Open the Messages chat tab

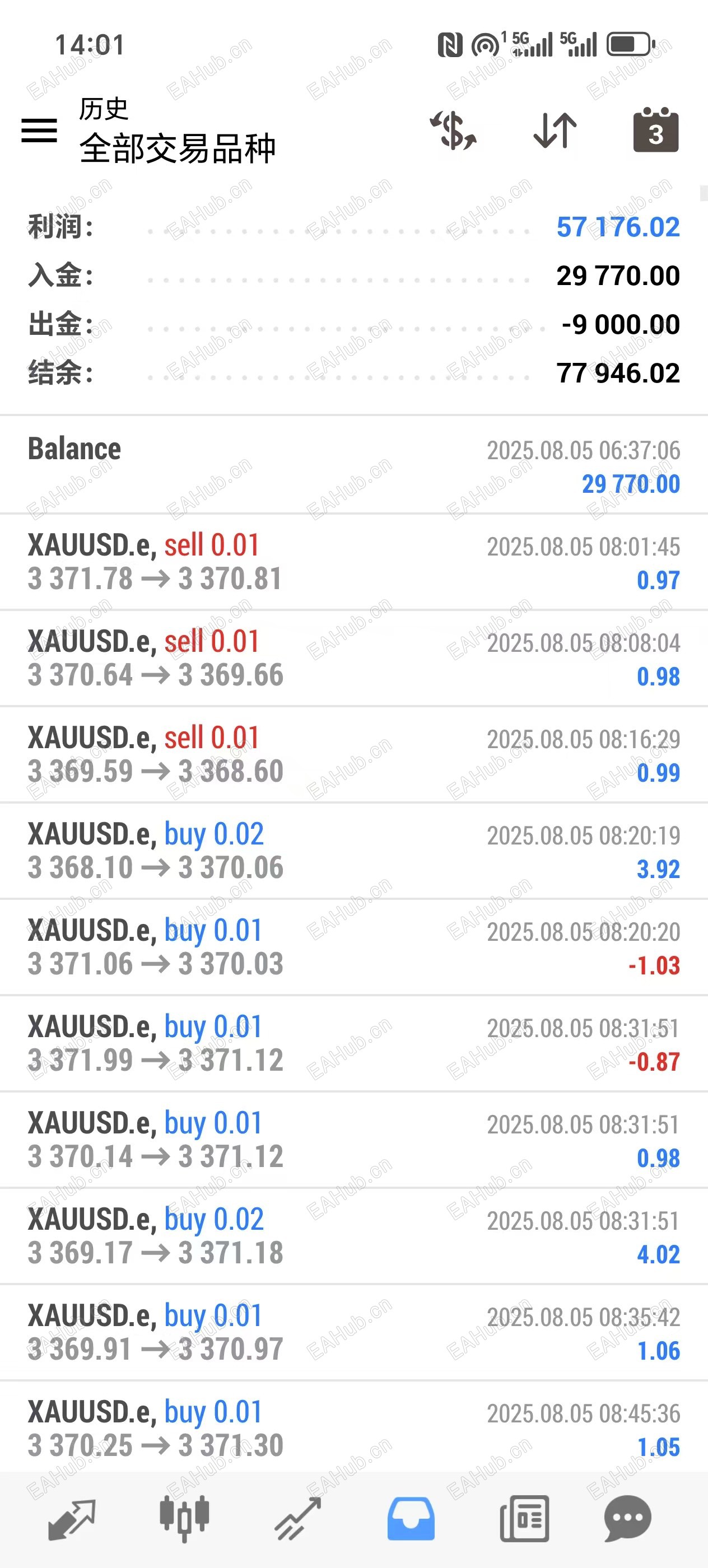coord(628,1520)
